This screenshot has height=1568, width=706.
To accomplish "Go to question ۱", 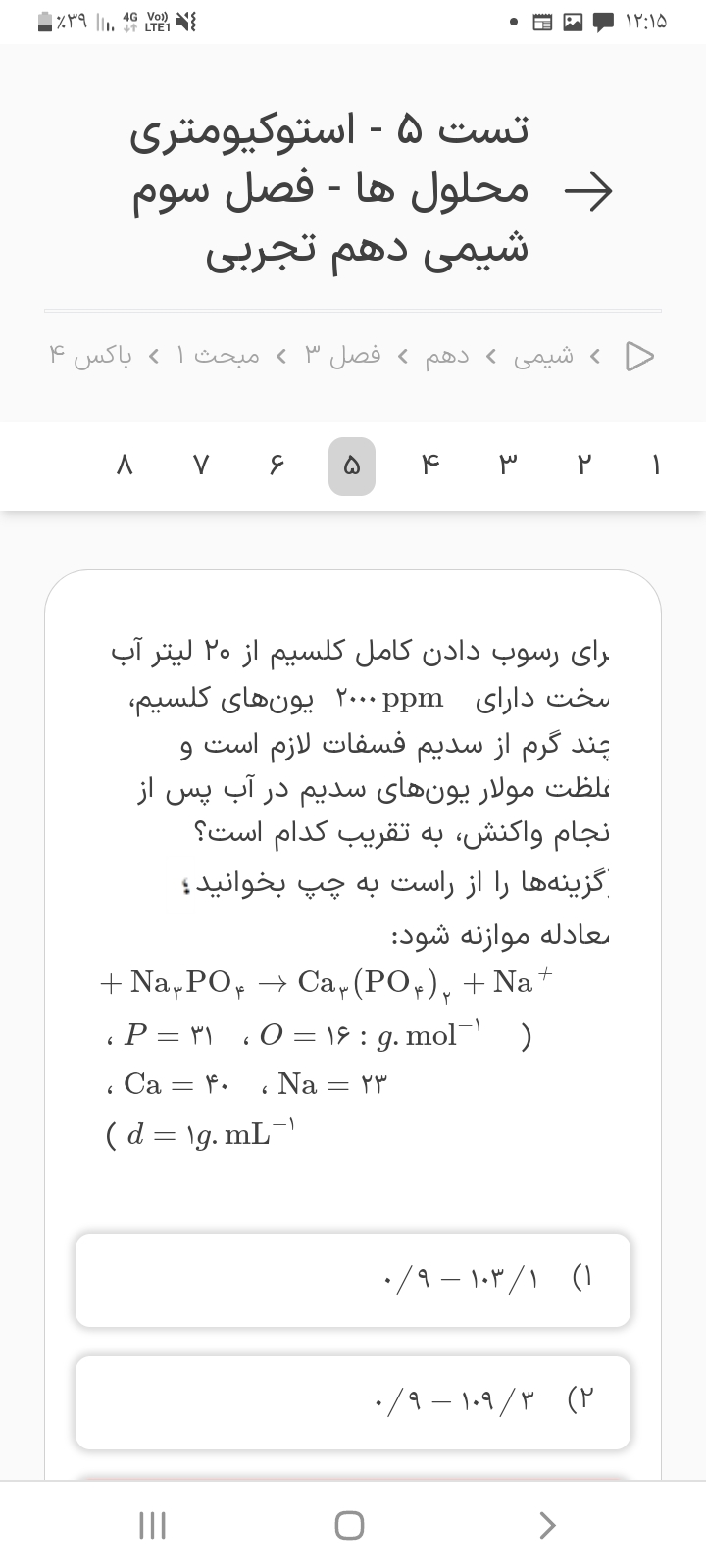I will pos(655,466).
